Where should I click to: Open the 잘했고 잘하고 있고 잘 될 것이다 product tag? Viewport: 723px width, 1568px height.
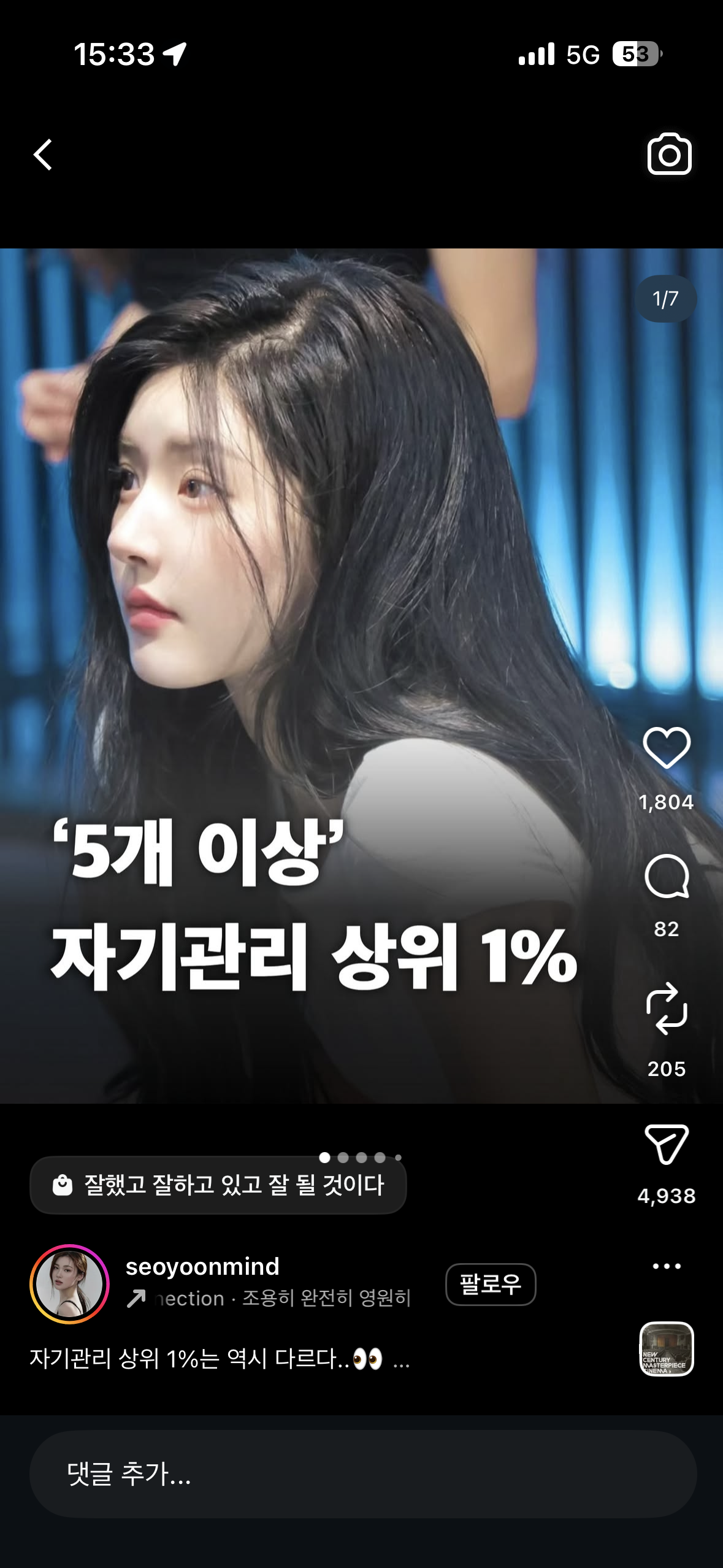[218, 1185]
